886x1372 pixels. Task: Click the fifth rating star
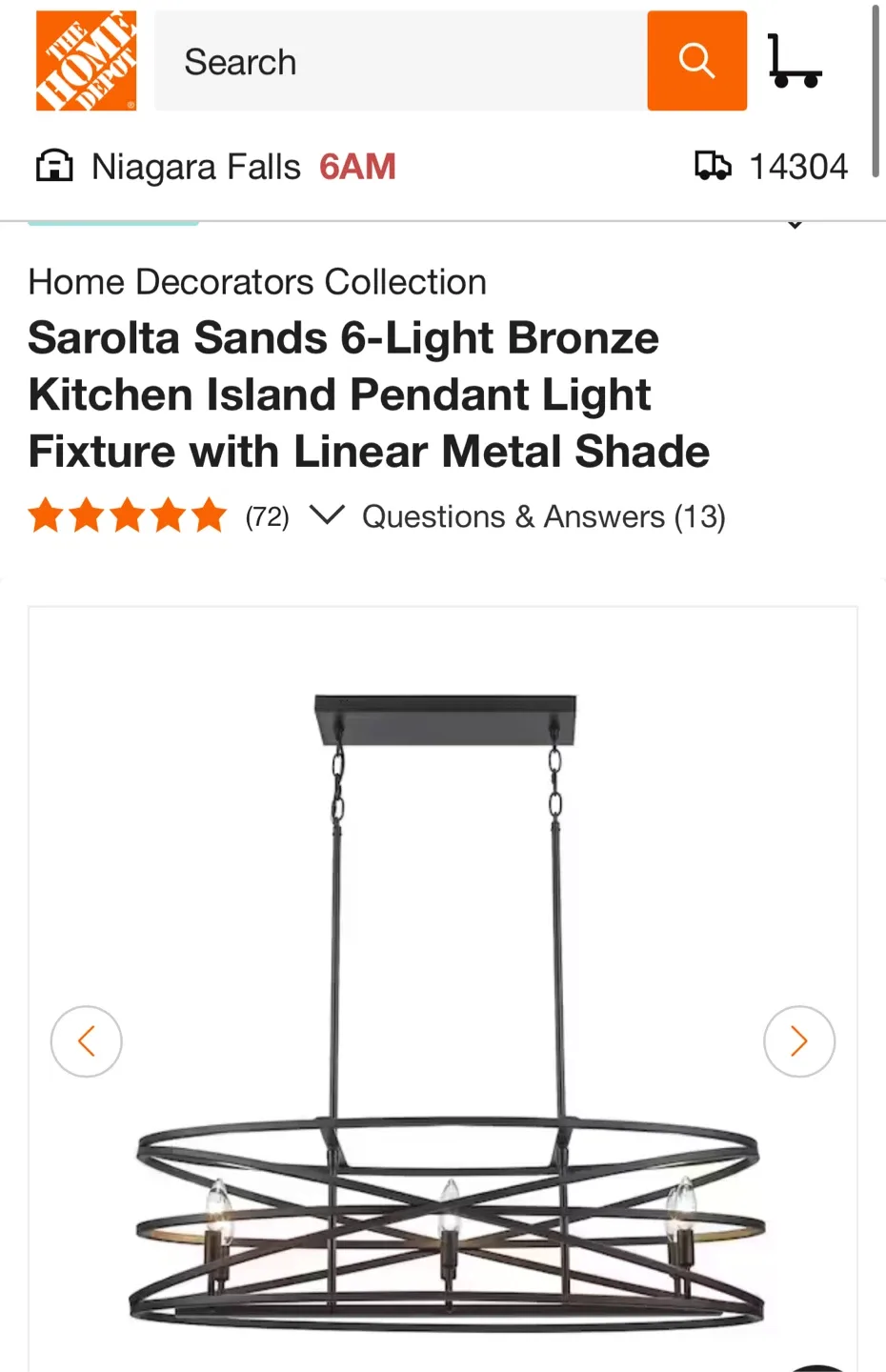[x=208, y=514]
